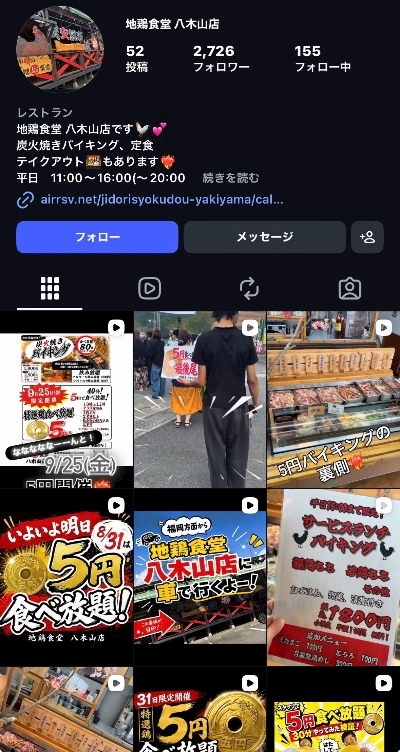Open the 9/25(金) buffet flyer post
Image resolution: width=400 pixels, height=752 pixels.
point(66,400)
